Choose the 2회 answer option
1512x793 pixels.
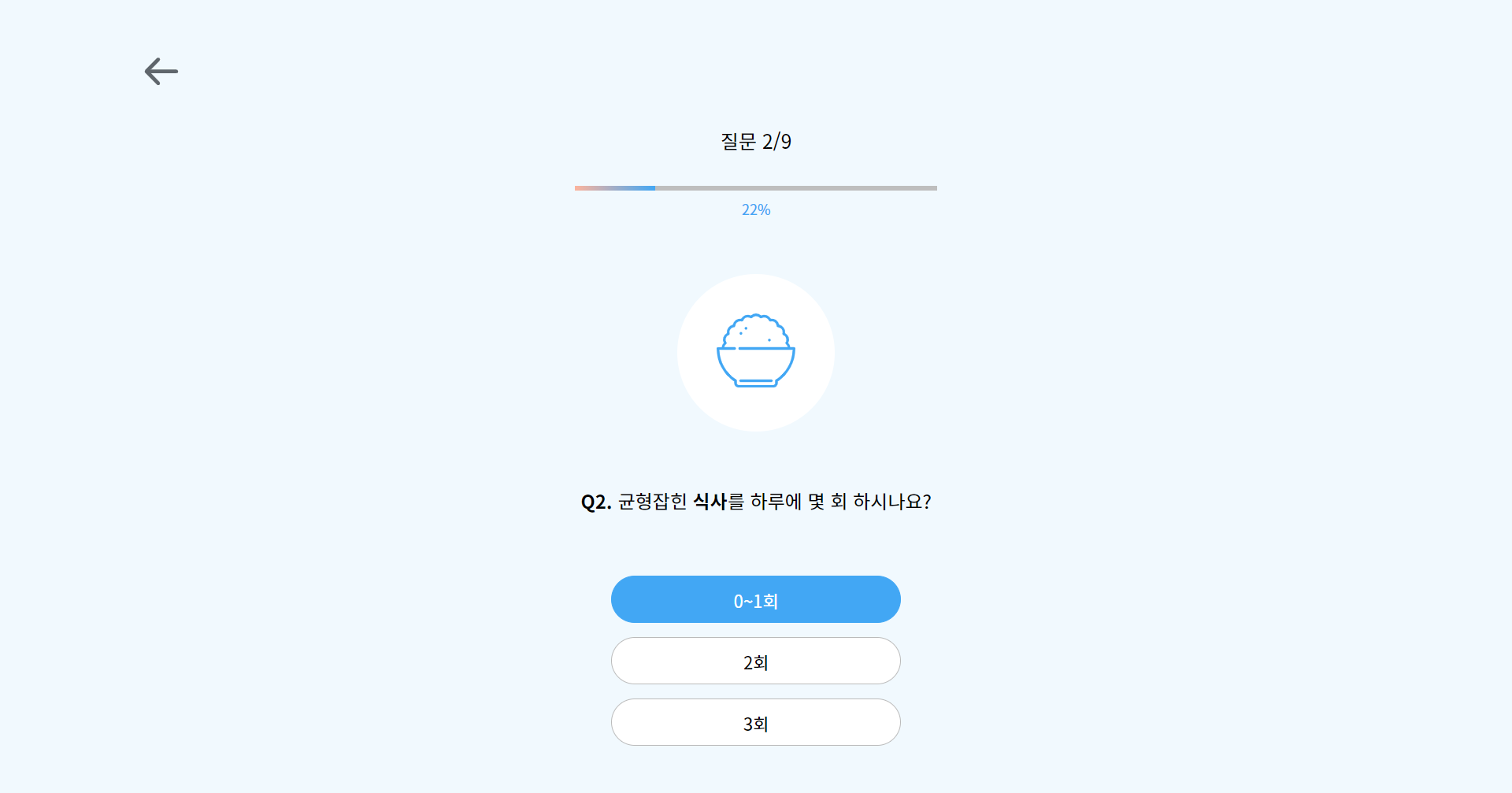click(x=755, y=661)
